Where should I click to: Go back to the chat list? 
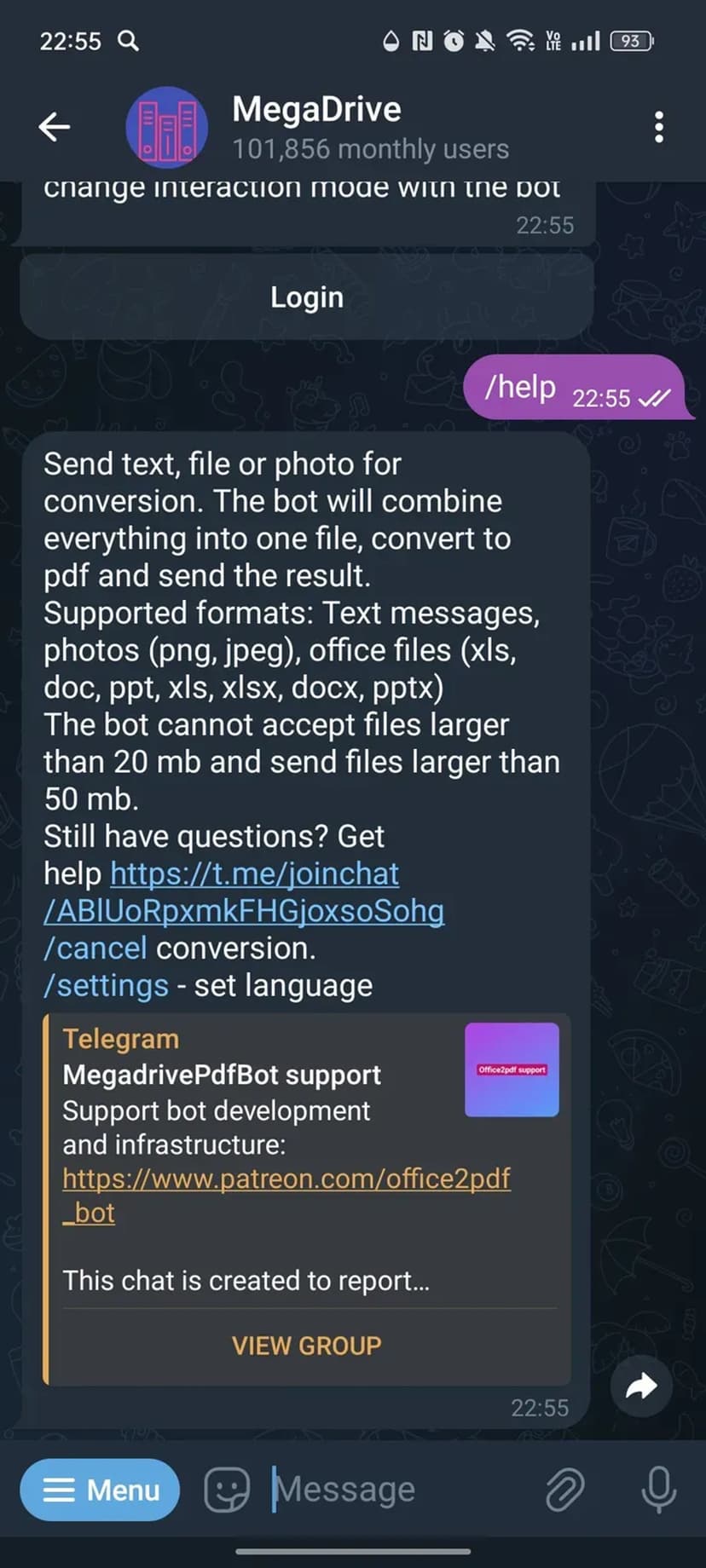[x=55, y=127]
